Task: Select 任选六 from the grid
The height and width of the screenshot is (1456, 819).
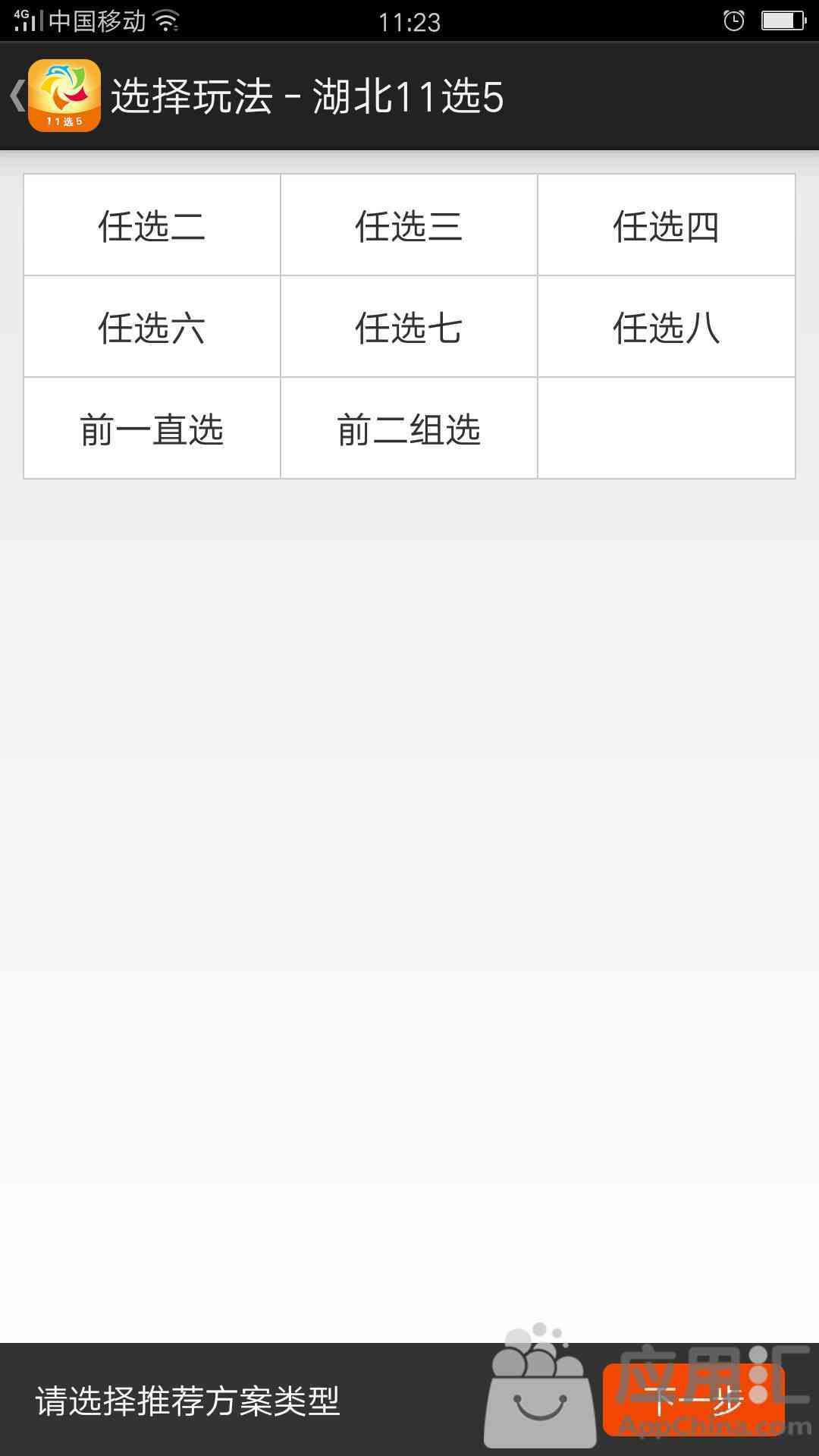Action: pos(152,327)
